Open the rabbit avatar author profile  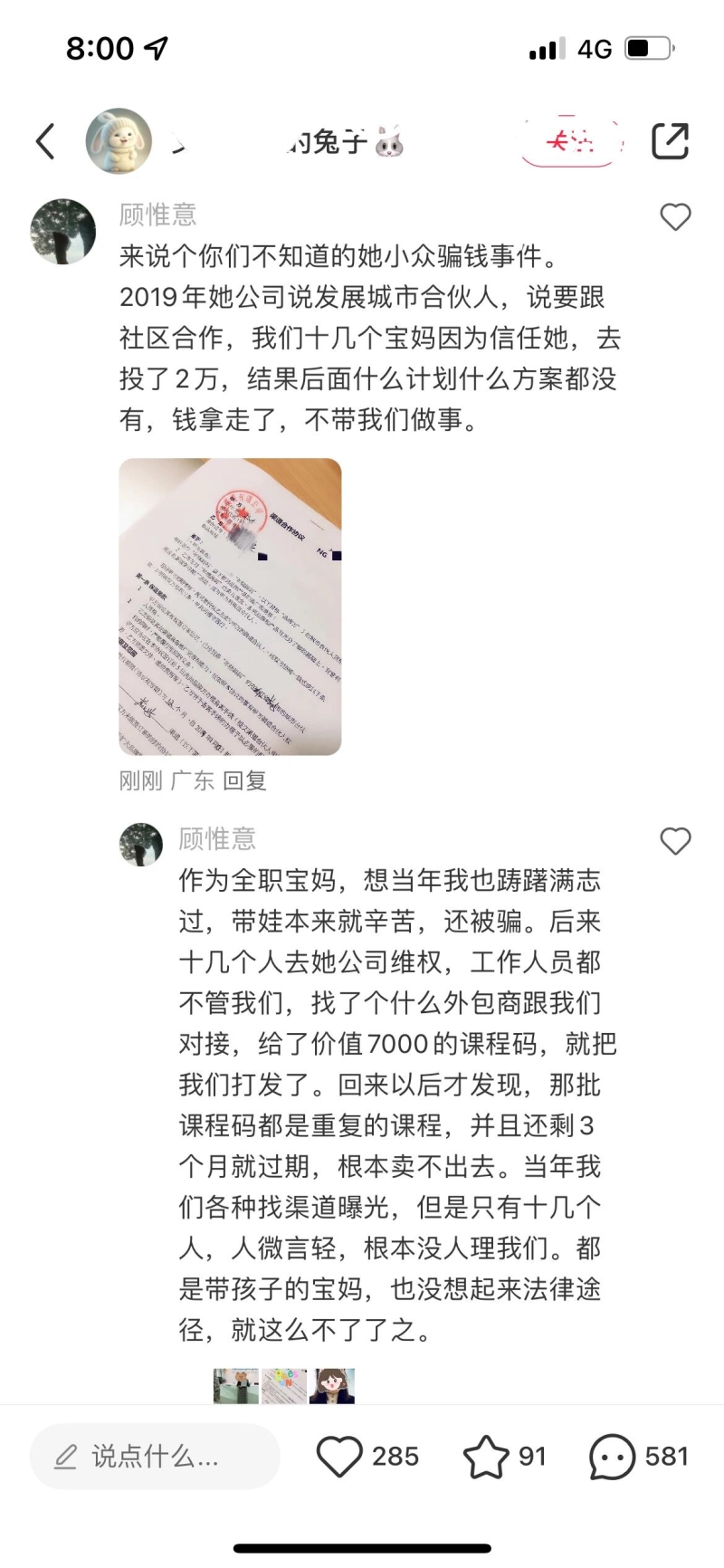pyautogui.click(x=119, y=141)
